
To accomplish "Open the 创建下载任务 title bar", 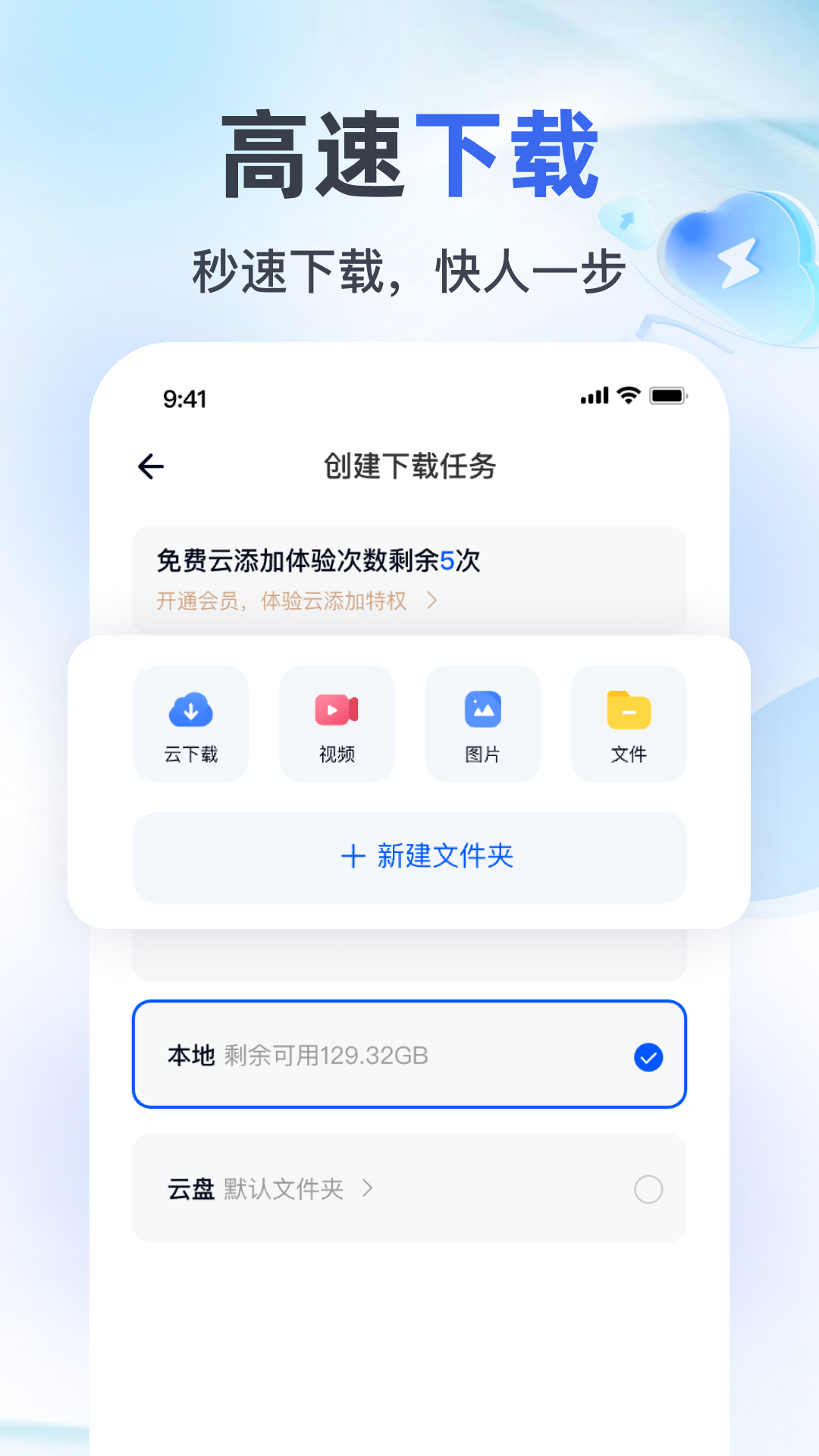I will point(408,467).
